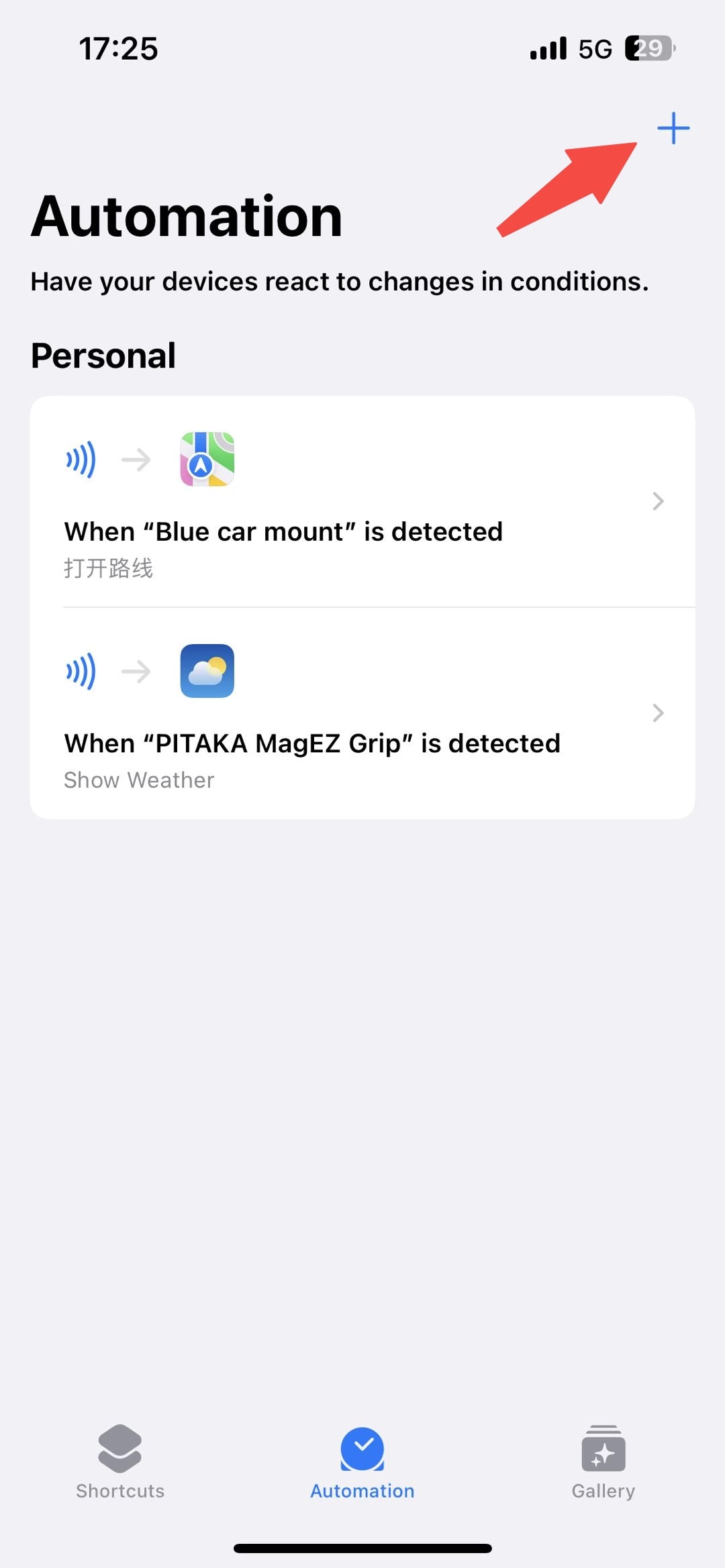Tap the NFC trigger icon on the Blue car mount row
Viewport: 725px width, 1568px height.
81,460
